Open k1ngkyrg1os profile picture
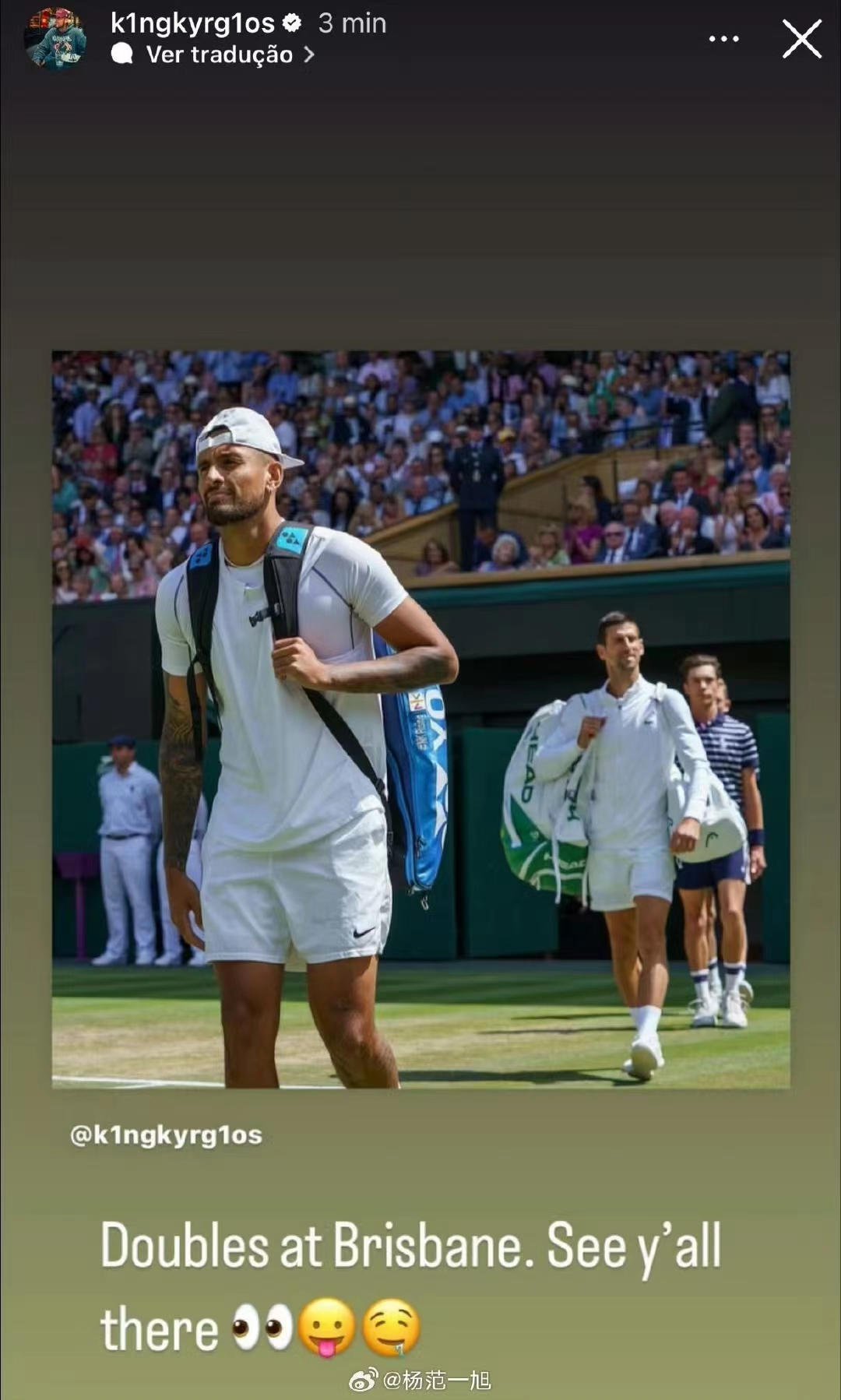The image size is (841, 1400). coord(55,38)
